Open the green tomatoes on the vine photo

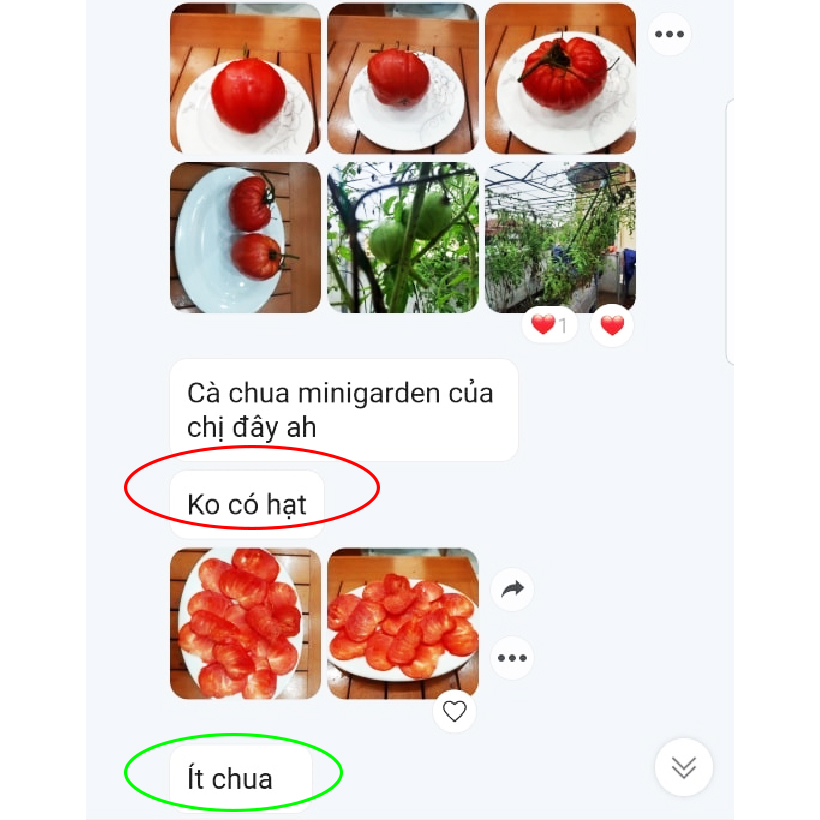[403, 237]
